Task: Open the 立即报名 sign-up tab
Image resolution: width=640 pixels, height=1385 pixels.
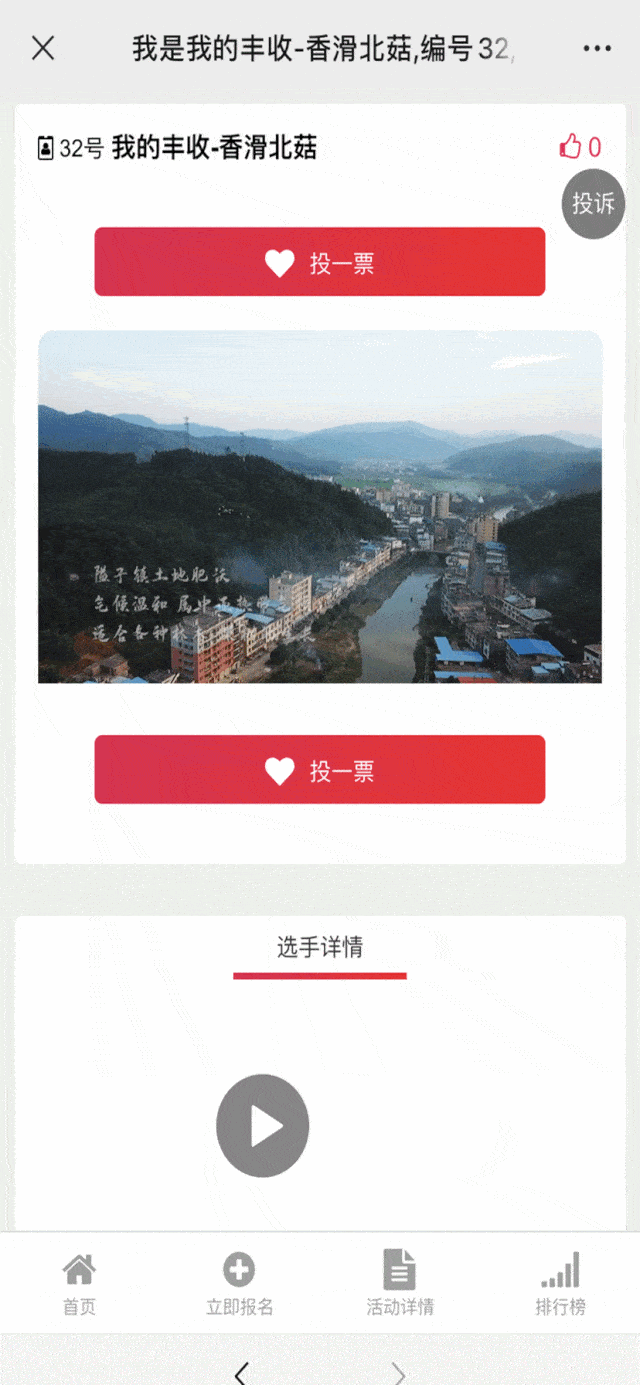Action: (x=239, y=1284)
